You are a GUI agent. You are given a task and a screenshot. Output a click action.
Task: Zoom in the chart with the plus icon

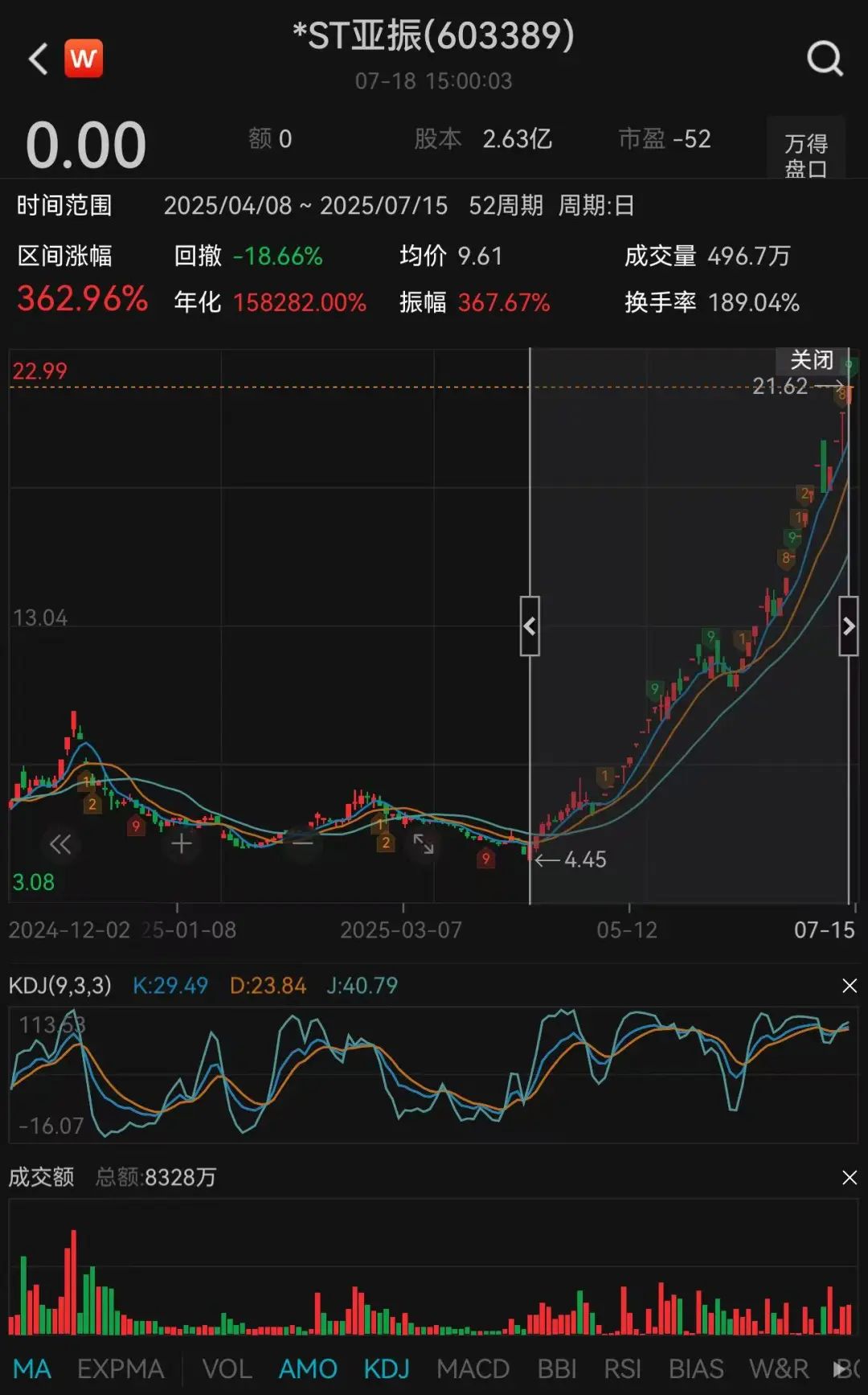(x=182, y=843)
